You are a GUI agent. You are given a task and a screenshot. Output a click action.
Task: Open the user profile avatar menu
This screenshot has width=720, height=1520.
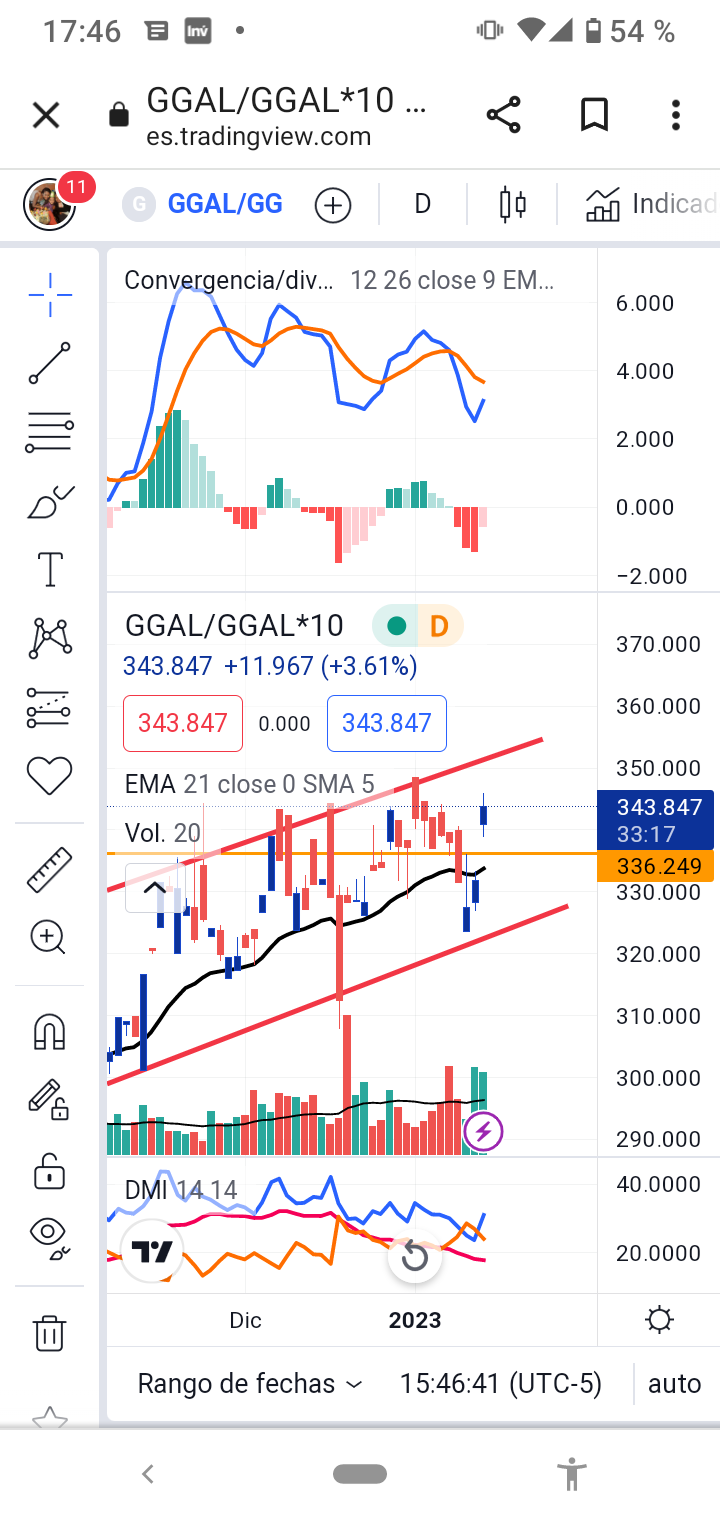(x=50, y=204)
